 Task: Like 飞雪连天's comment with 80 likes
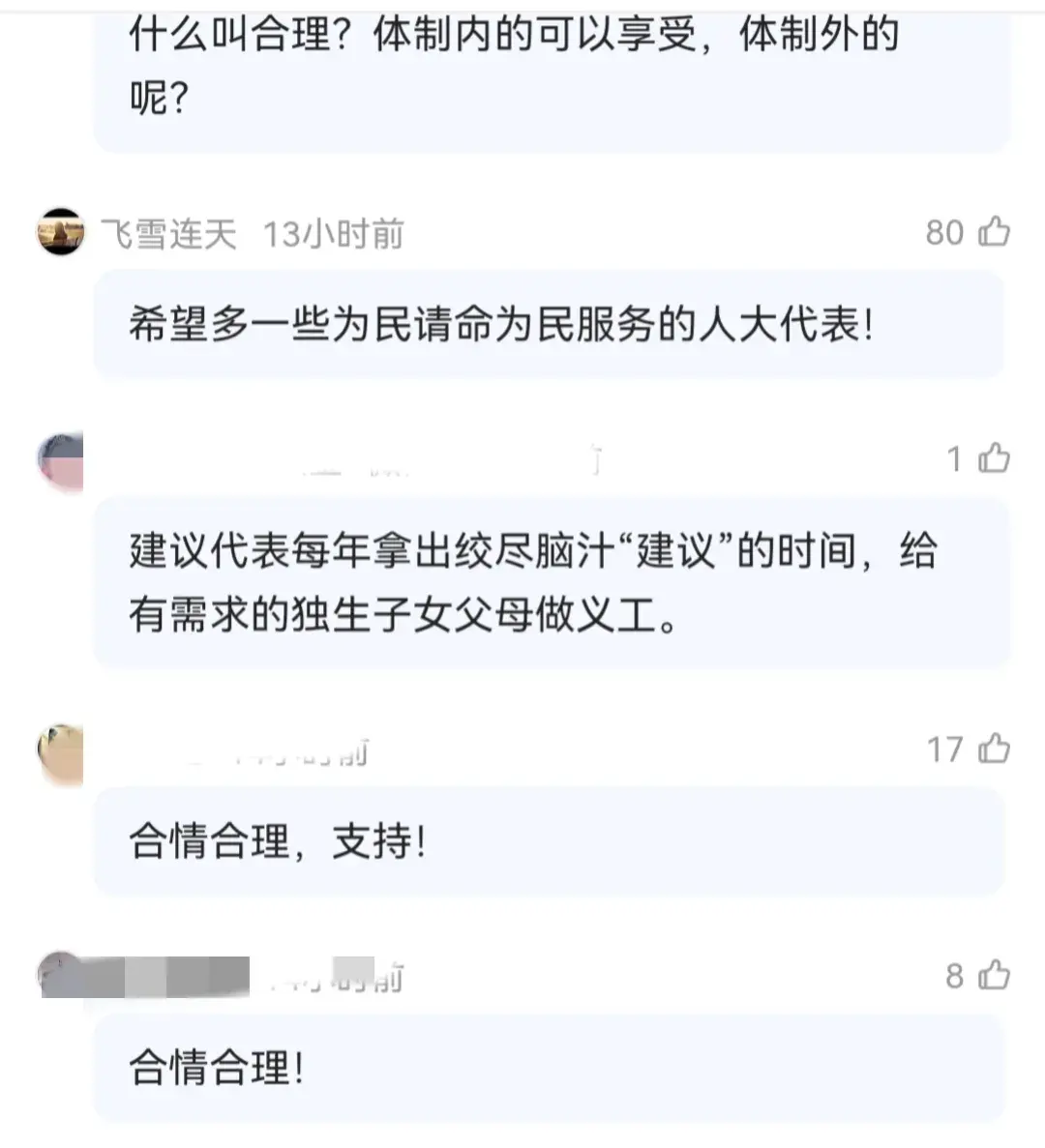click(x=994, y=232)
